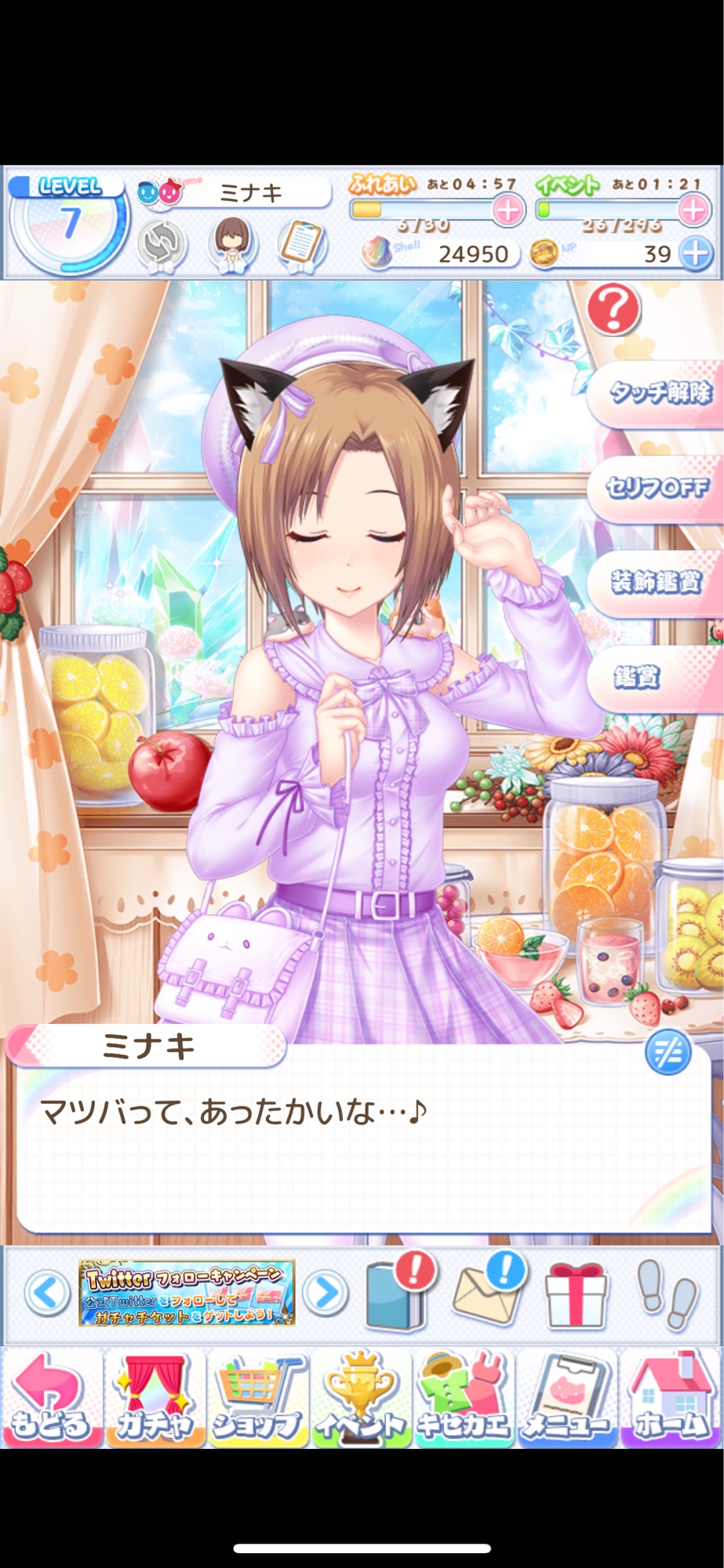Select 装飾鑑賞 decoration viewing
Screen dimensions: 724x1568
pyautogui.click(x=656, y=583)
